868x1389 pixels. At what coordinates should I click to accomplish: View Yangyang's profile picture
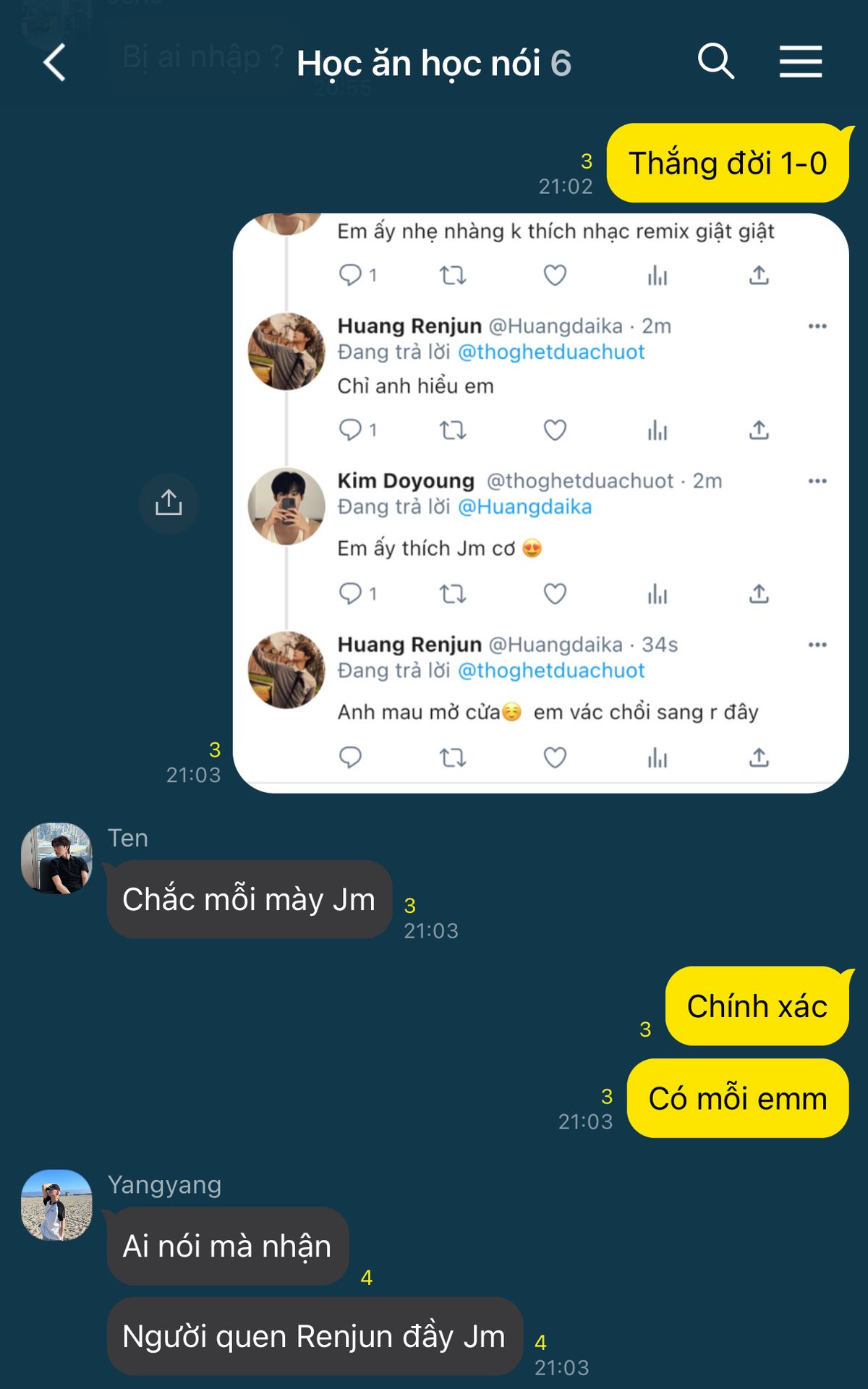[x=57, y=1205]
